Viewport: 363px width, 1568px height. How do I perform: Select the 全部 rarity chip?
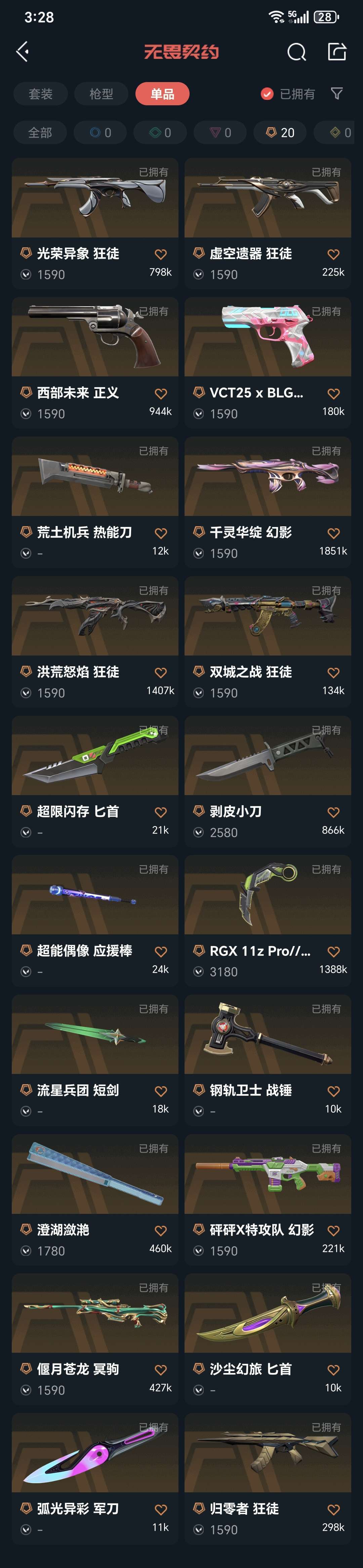[x=40, y=133]
